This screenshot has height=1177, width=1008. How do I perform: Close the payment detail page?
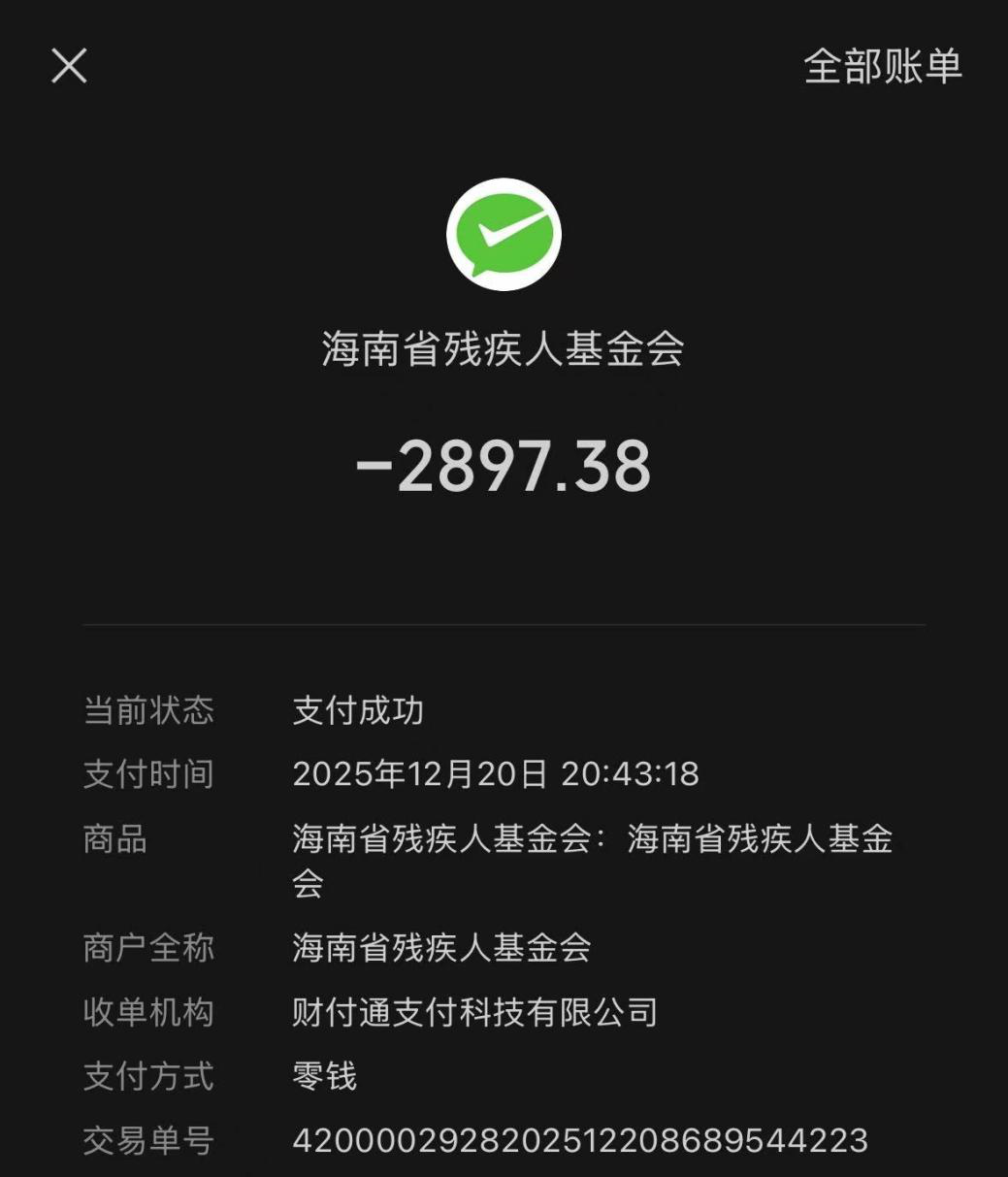point(69,66)
